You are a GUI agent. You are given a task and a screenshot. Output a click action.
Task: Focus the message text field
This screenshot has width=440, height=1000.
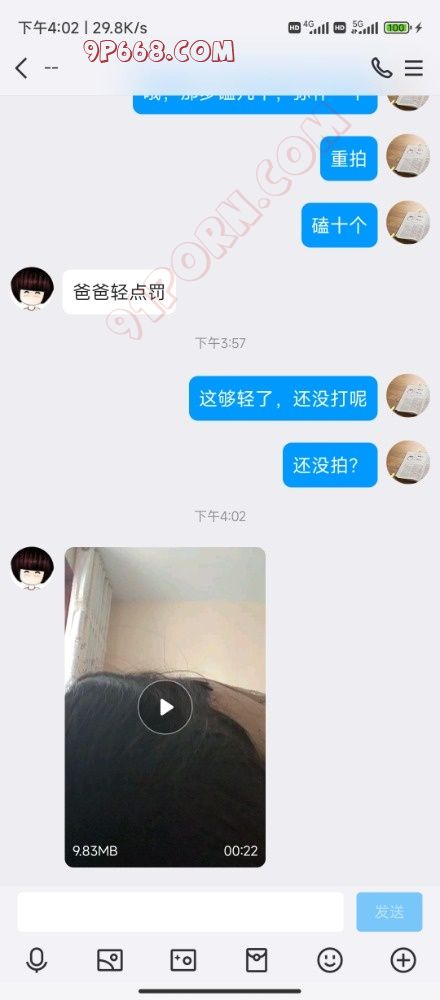click(180, 912)
